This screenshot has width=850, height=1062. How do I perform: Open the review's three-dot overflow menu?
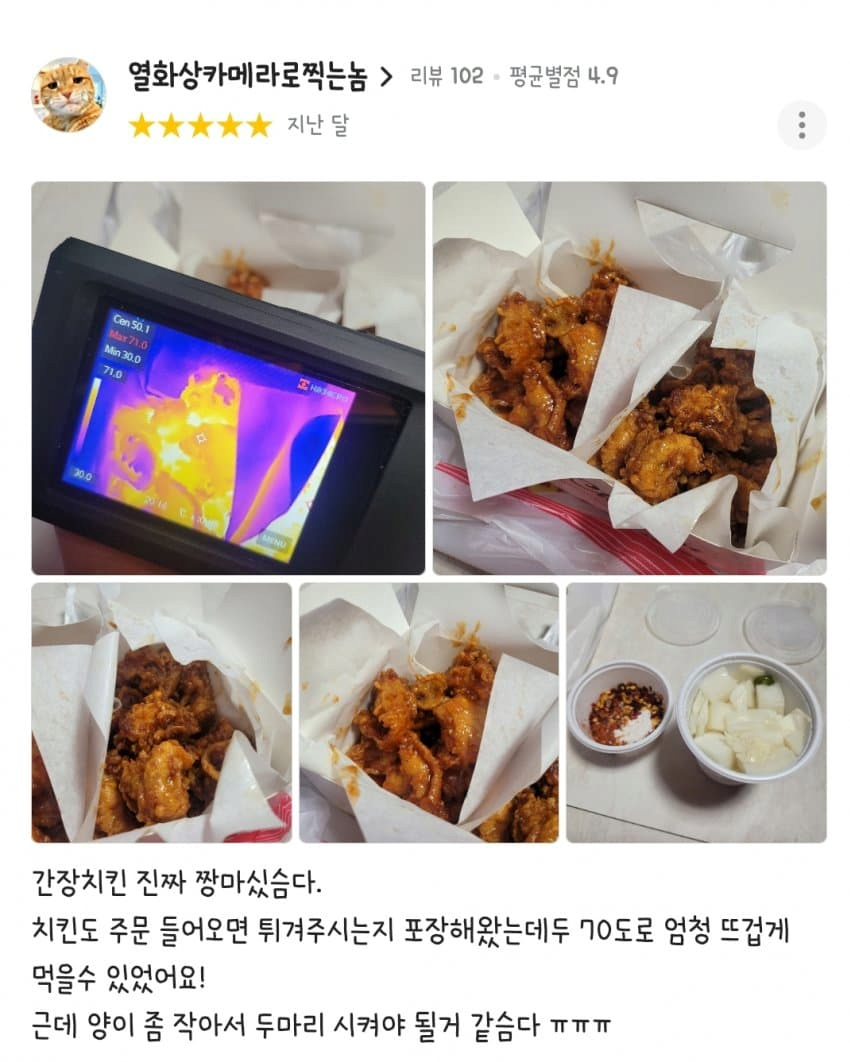point(801,125)
